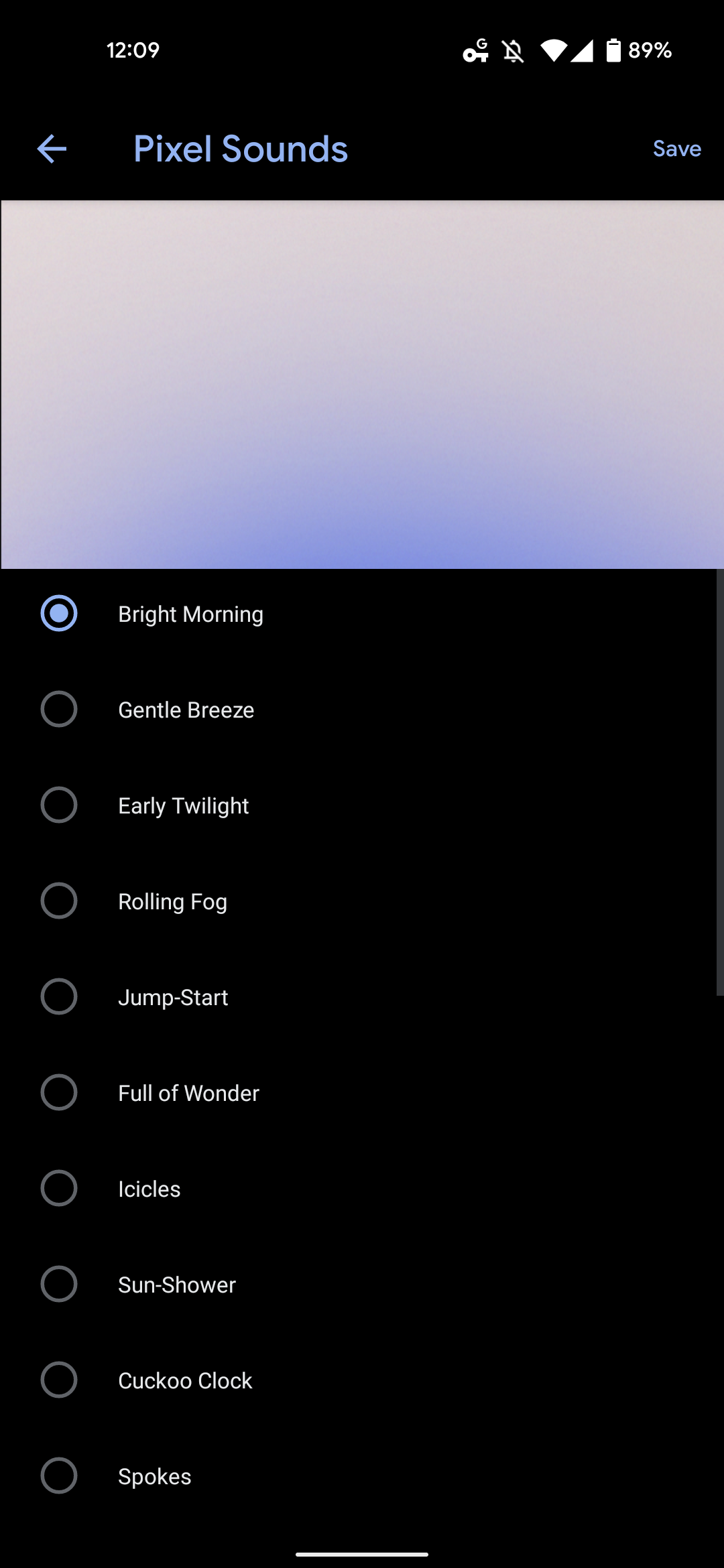Screen dimensions: 724x1568
Task: Choose the Sun-Shower sound
Action: (176, 1285)
